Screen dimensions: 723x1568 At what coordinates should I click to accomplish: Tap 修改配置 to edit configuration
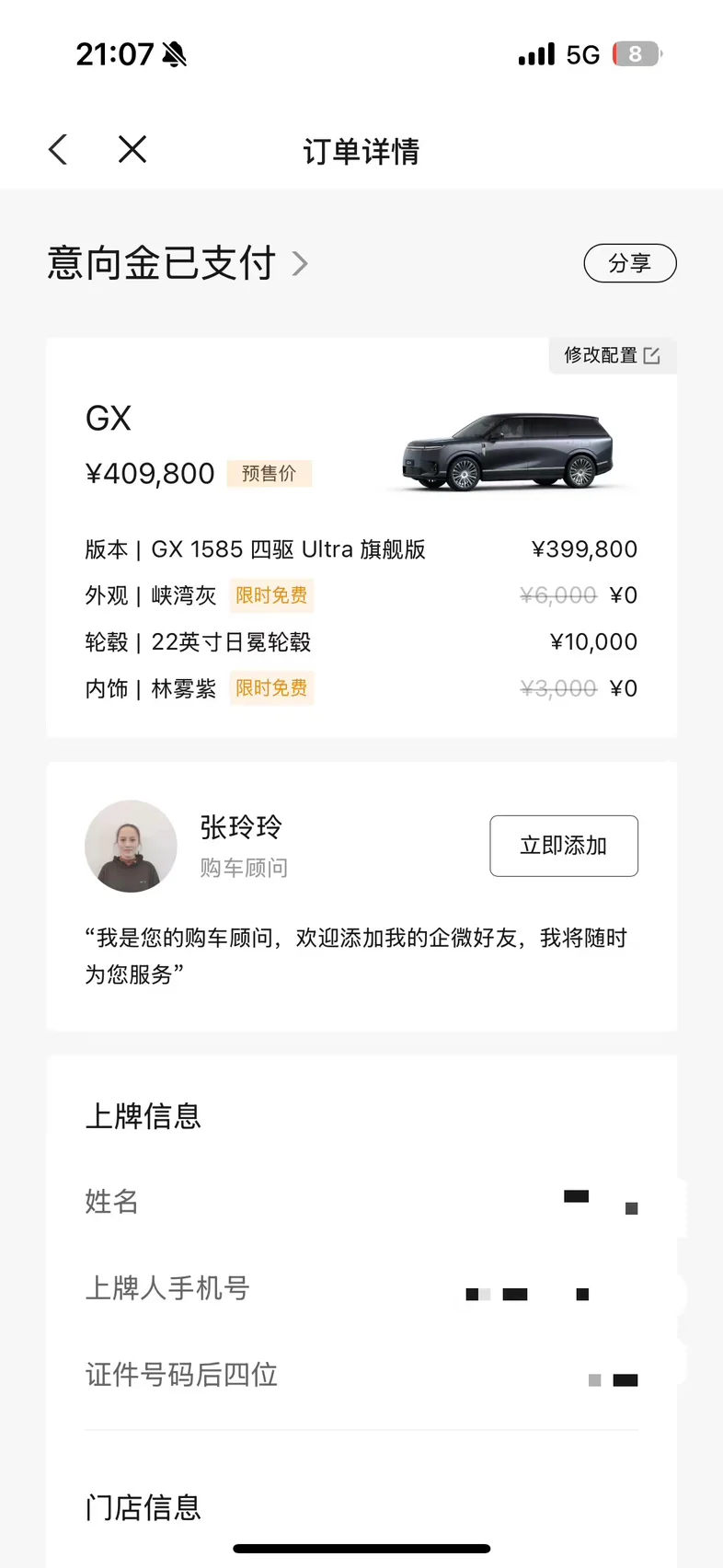pos(612,355)
